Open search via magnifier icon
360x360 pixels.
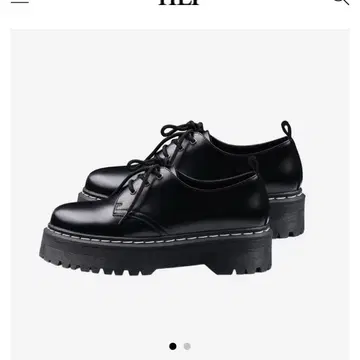(x=342, y=2)
